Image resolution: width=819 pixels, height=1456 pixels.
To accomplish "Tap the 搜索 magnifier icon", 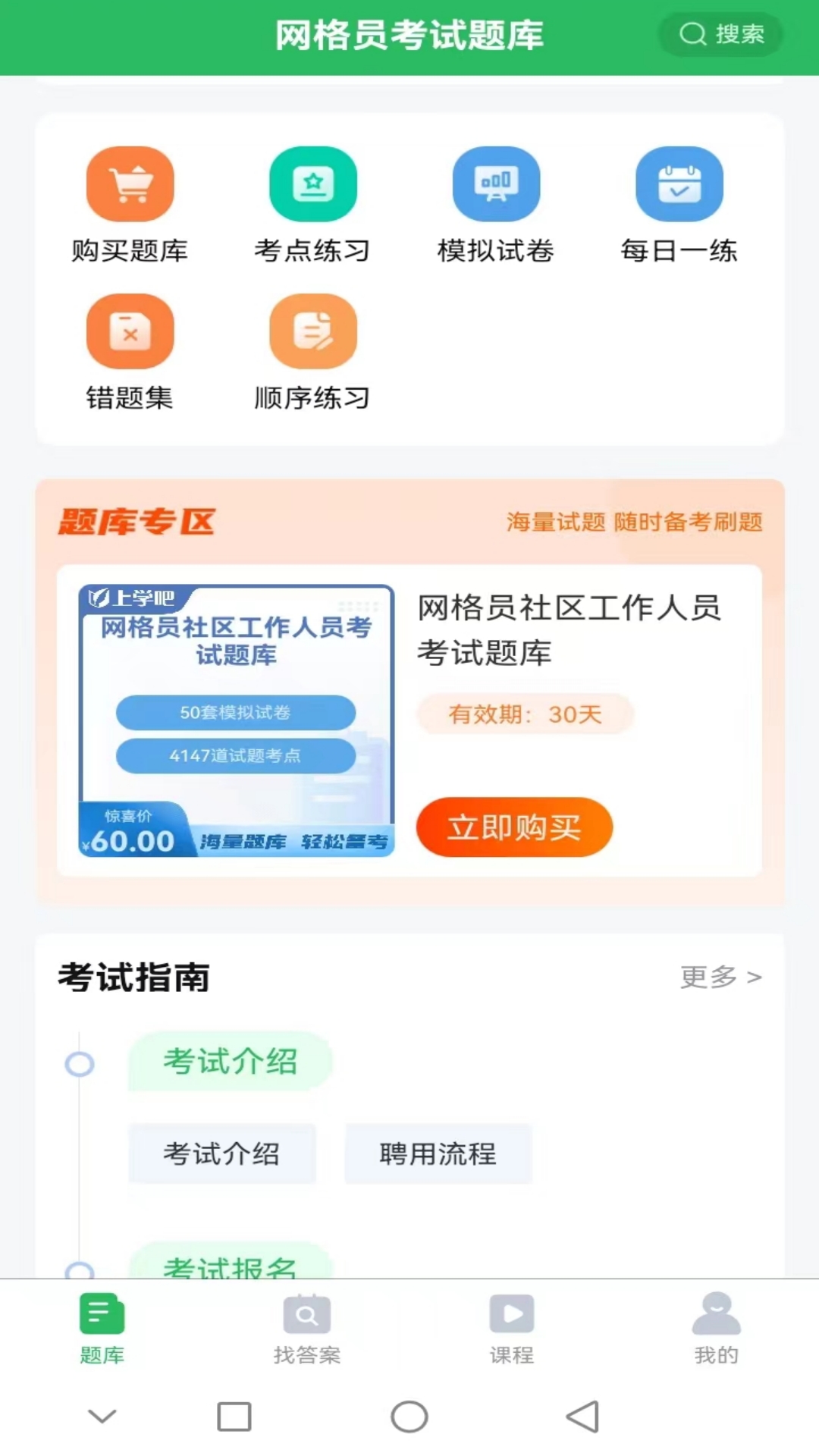I will pyautogui.click(x=692, y=33).
